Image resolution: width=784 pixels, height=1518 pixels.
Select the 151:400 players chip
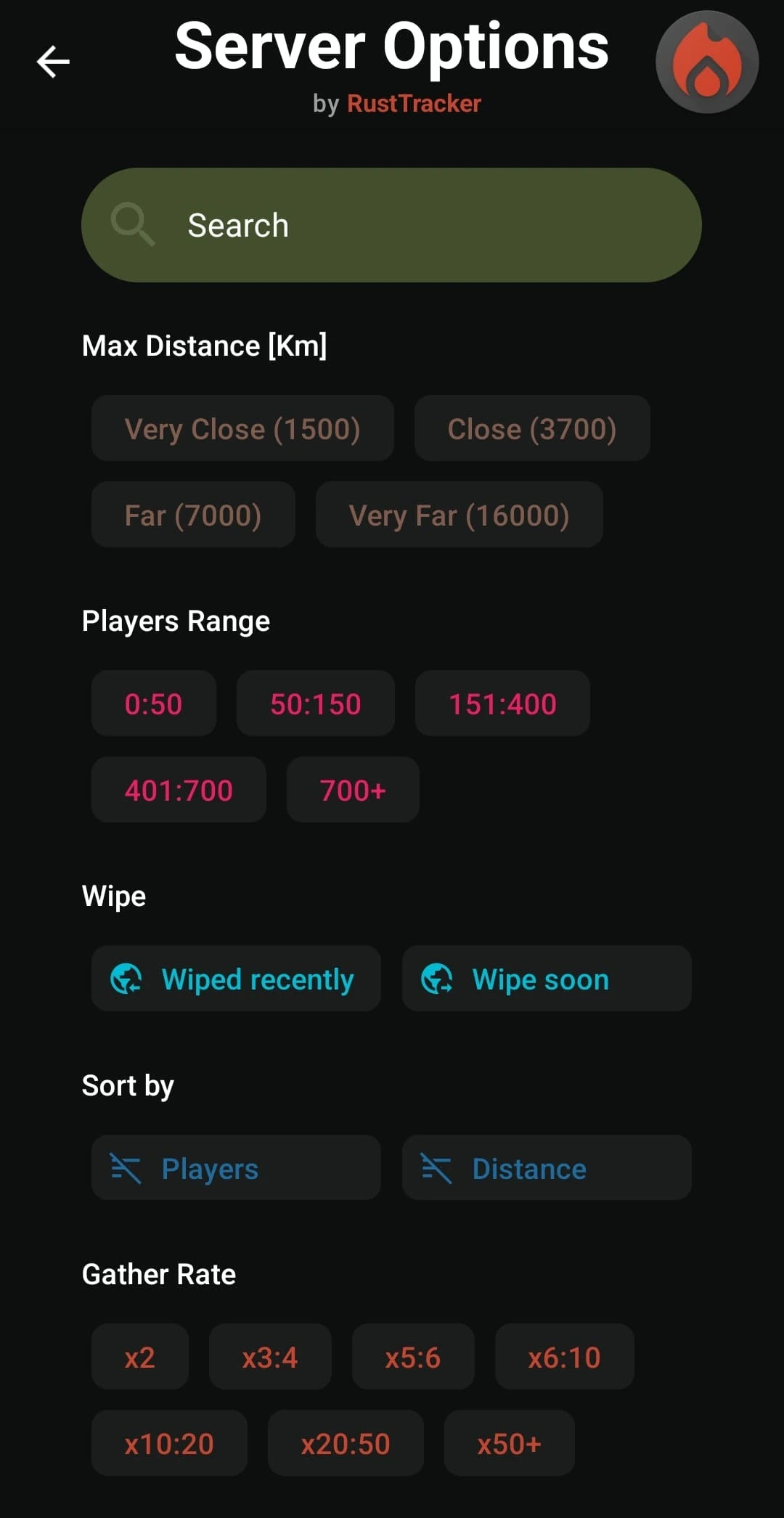pyautogui.click(x=502, y=703)
